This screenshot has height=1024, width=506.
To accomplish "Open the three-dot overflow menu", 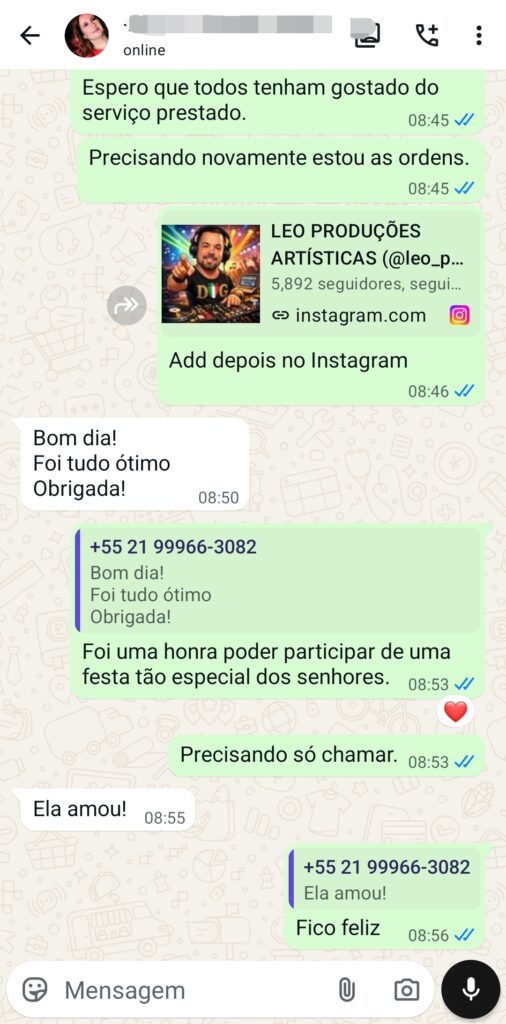I will click(x=479, y=35).
